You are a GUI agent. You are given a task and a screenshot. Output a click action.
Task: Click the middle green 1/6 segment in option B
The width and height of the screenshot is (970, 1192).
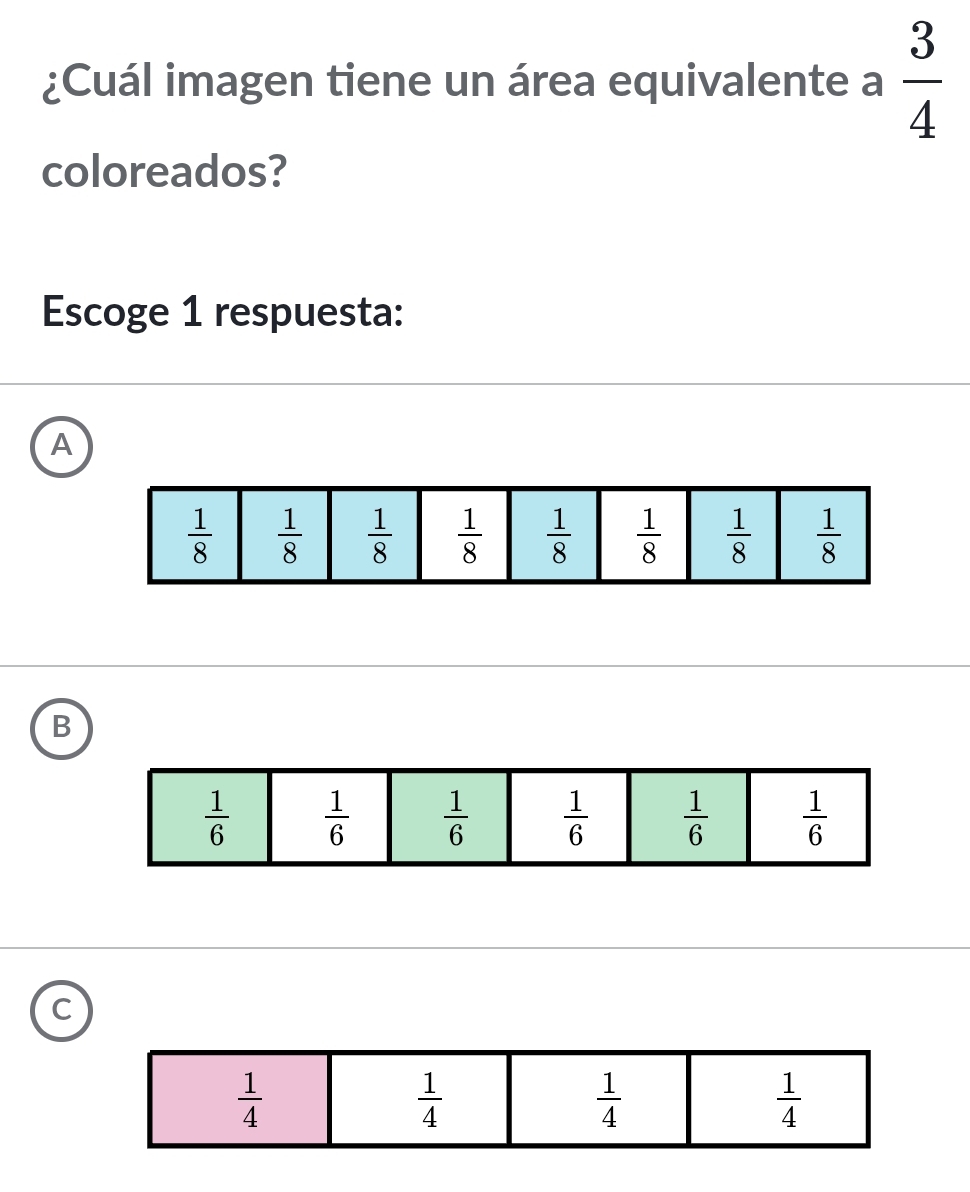pos(448,816)
